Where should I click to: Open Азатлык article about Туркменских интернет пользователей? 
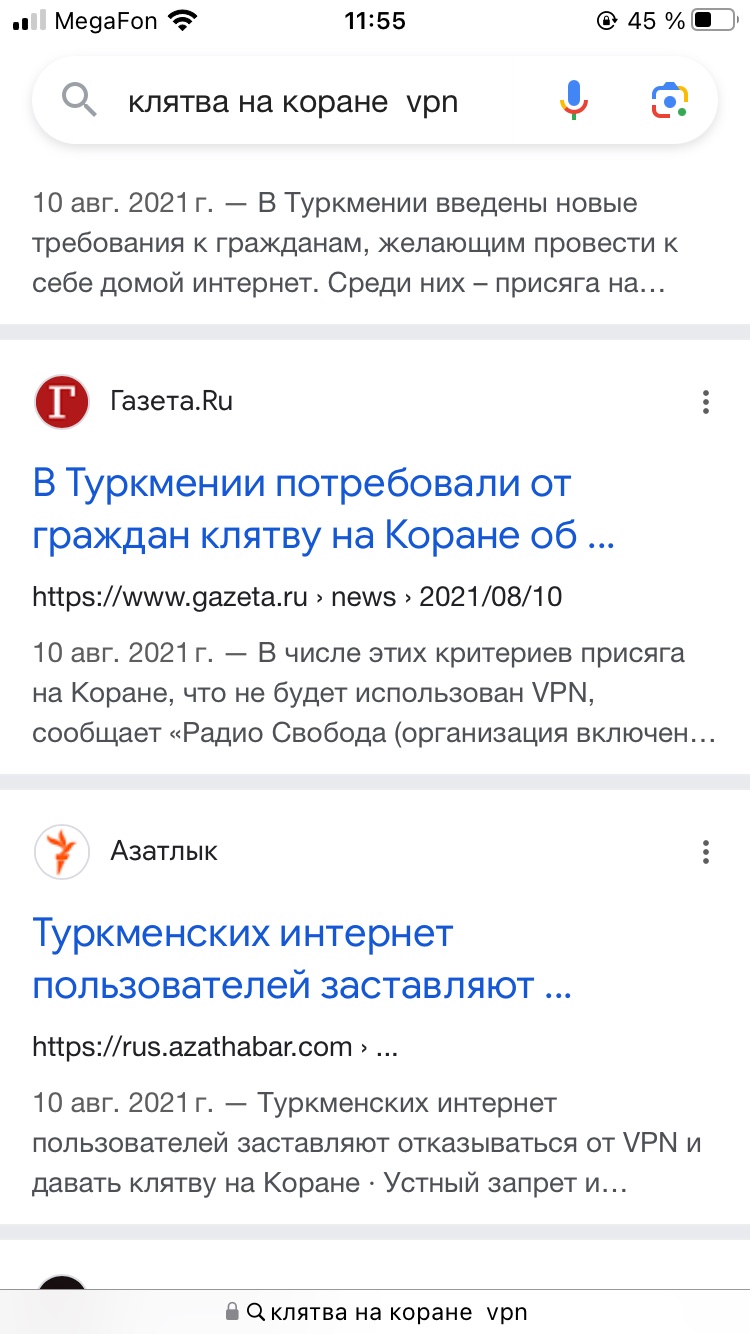coord(302,960)
